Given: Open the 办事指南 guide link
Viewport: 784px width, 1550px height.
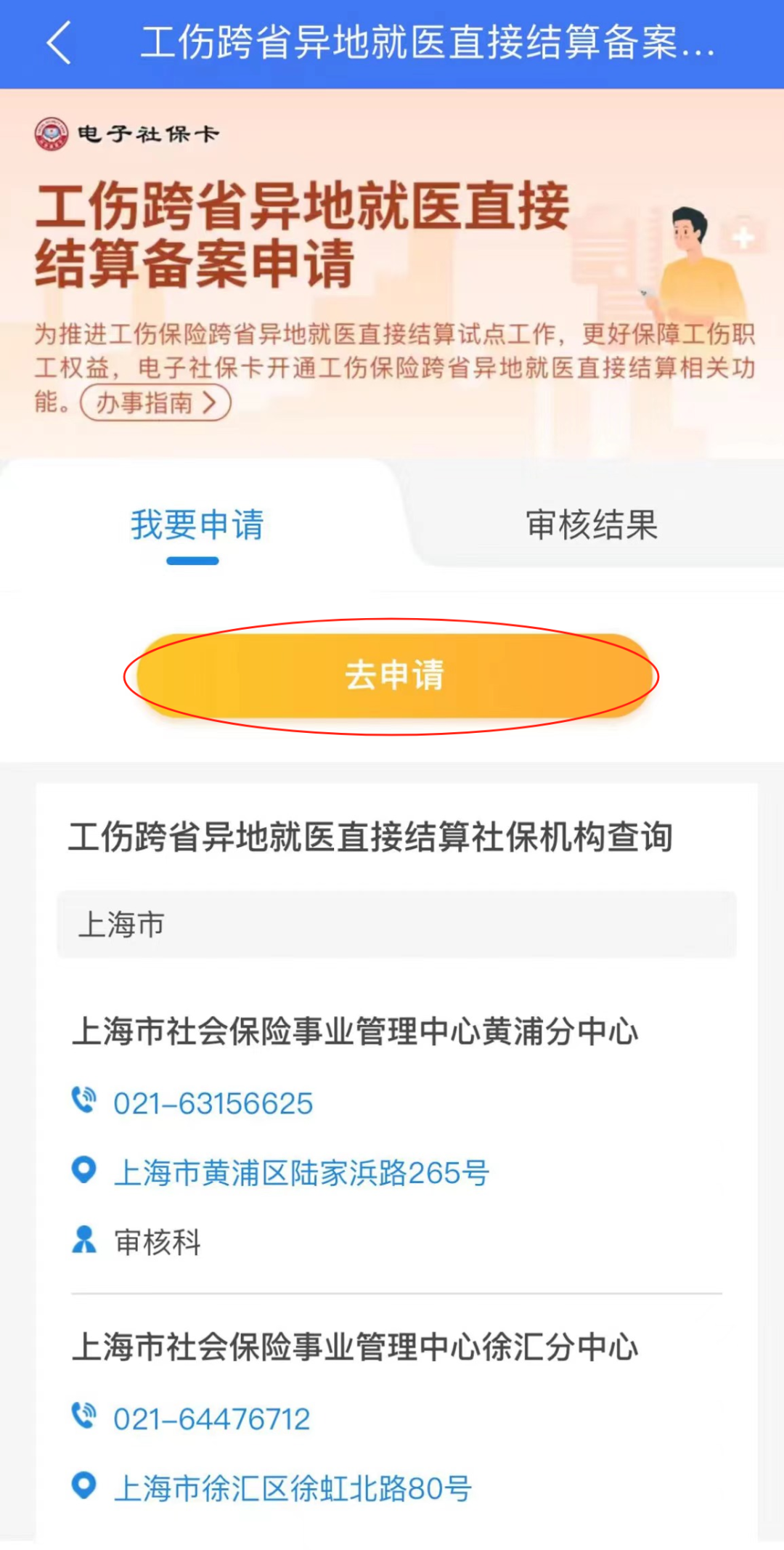Looking at the screenshot, I should point(155,402).
